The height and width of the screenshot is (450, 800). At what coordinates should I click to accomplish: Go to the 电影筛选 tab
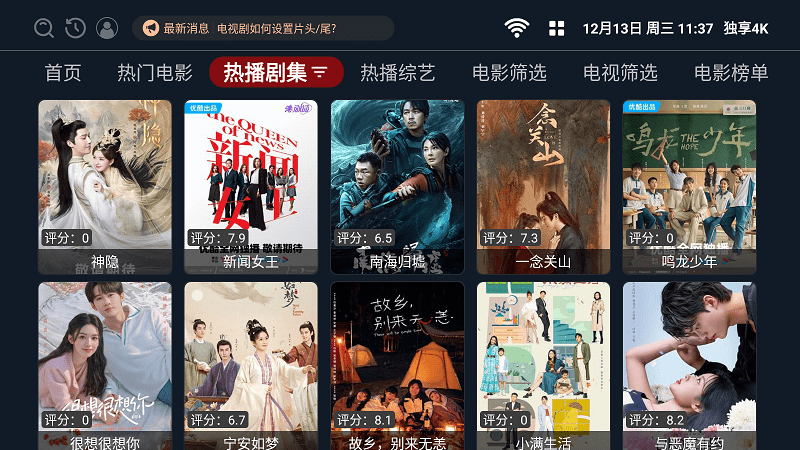pos(510,72)
